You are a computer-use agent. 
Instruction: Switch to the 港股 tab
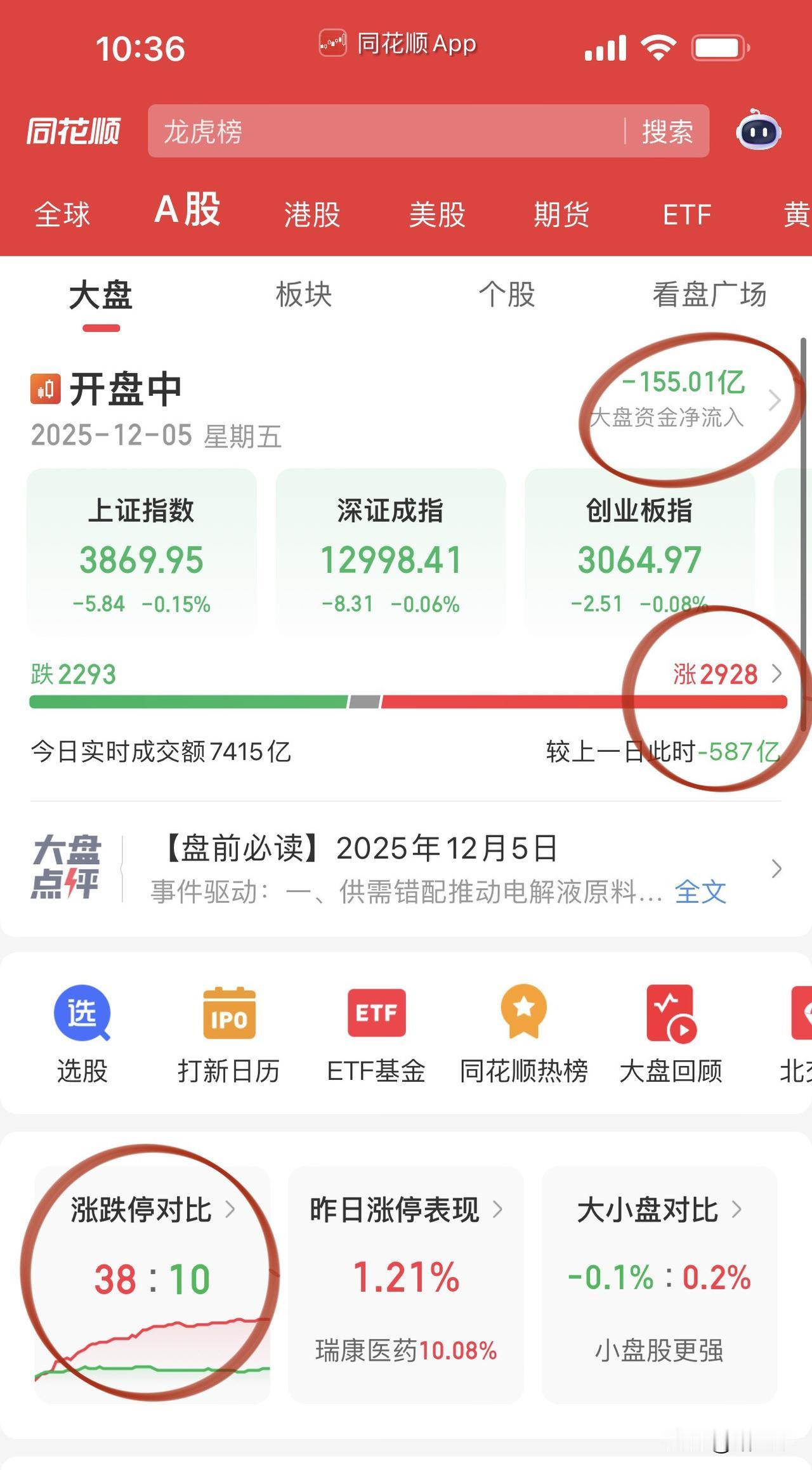point(311,214)
